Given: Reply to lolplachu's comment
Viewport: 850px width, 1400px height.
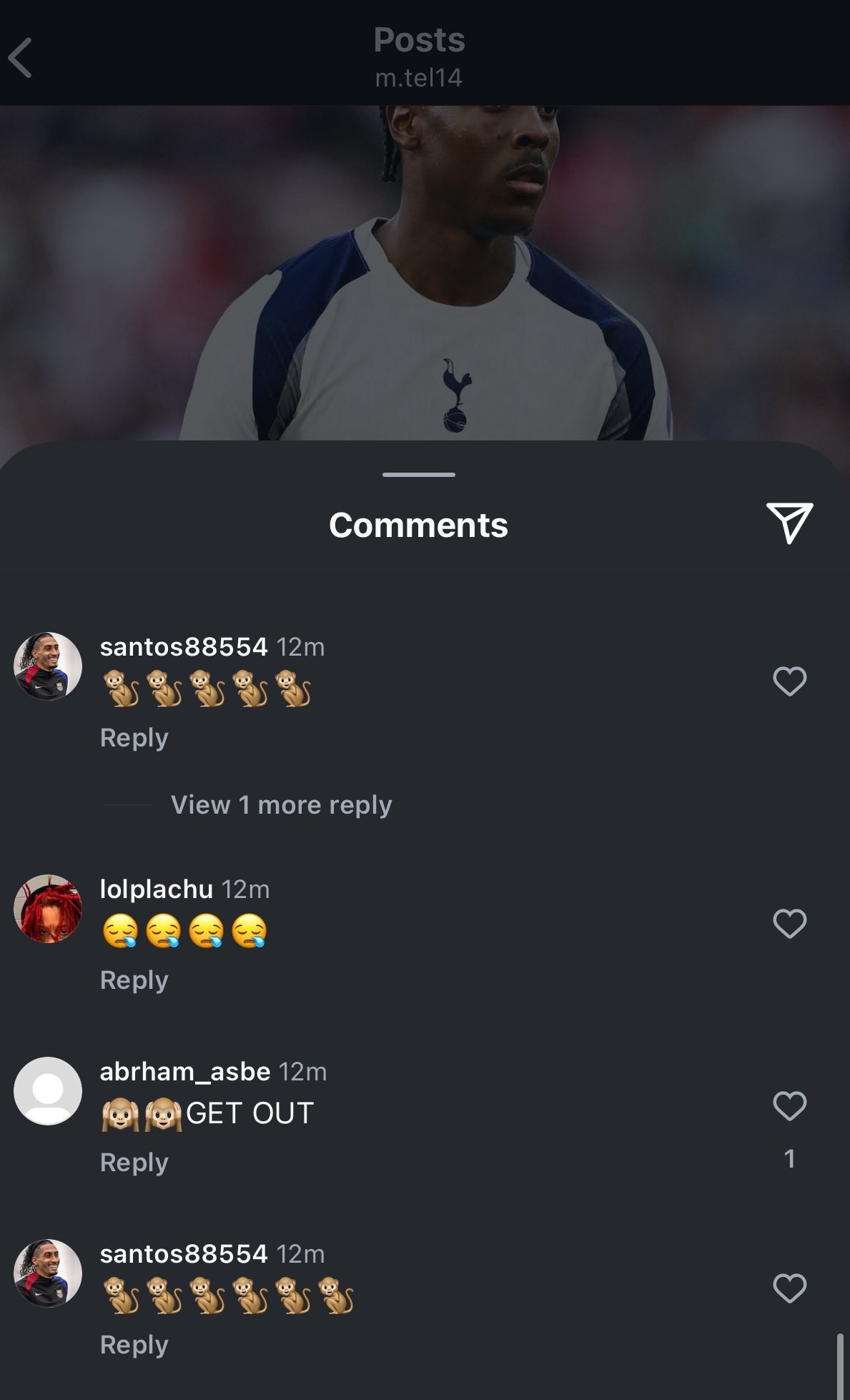Looking at the screenshot, I should tap(134, 980).
